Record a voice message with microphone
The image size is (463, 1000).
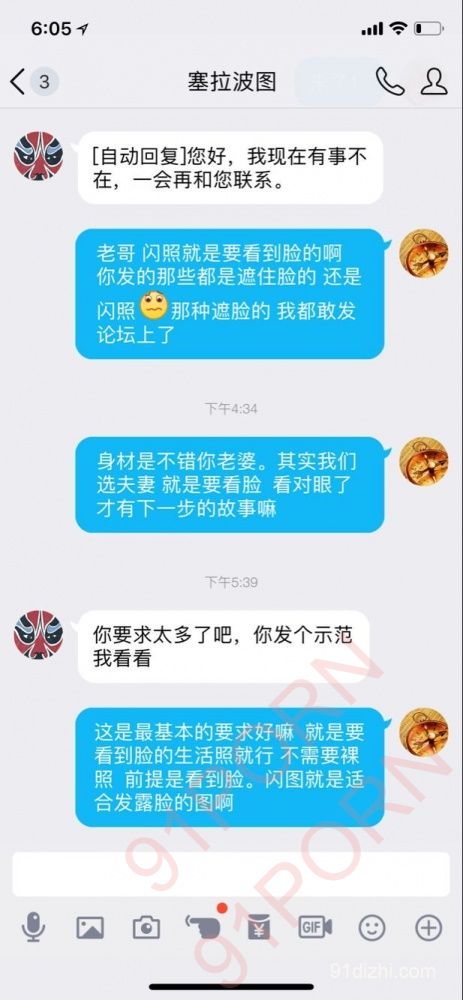pos(33,927)
